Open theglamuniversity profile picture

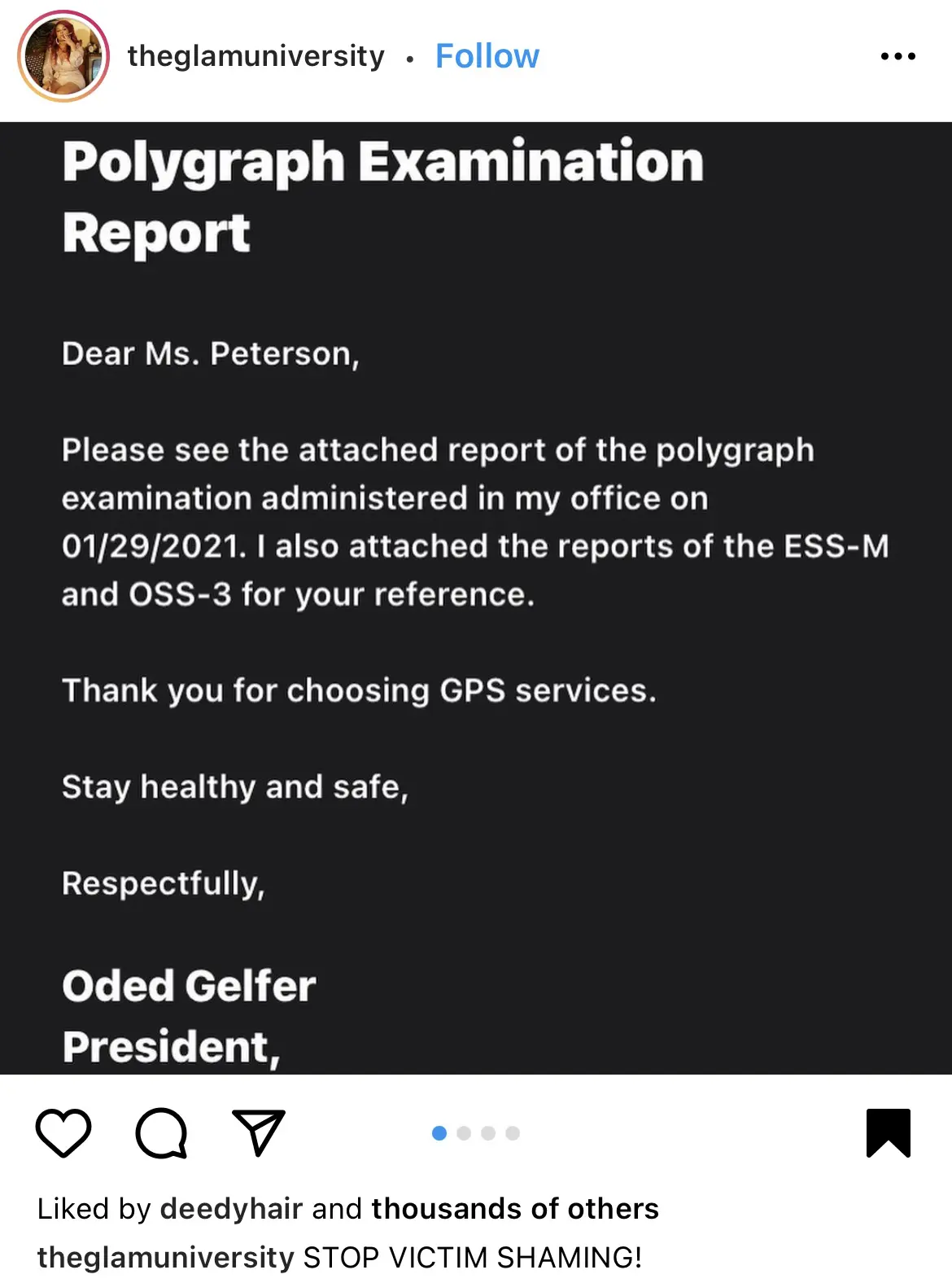point(63,56)
